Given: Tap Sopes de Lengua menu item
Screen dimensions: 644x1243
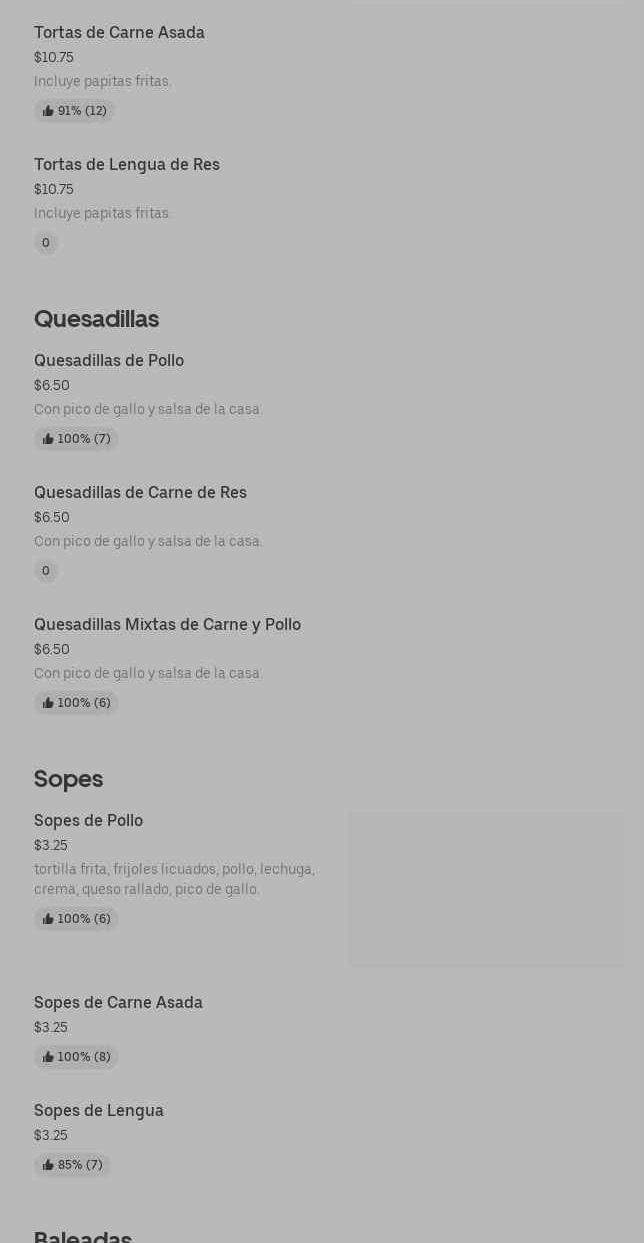Looking at the screenshot, I should point(99,1111).
